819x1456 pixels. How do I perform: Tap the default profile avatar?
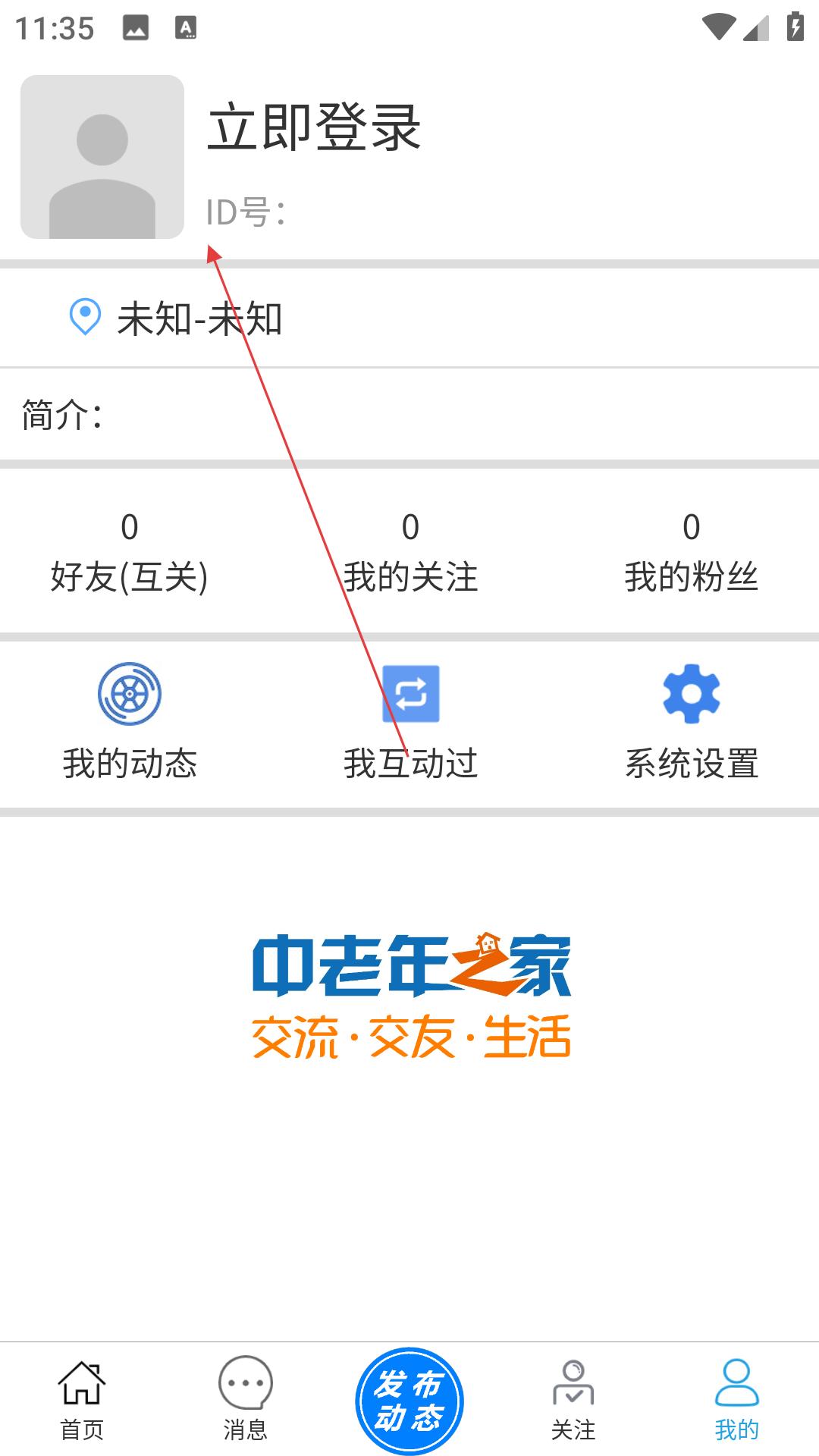tap(102, 157)
